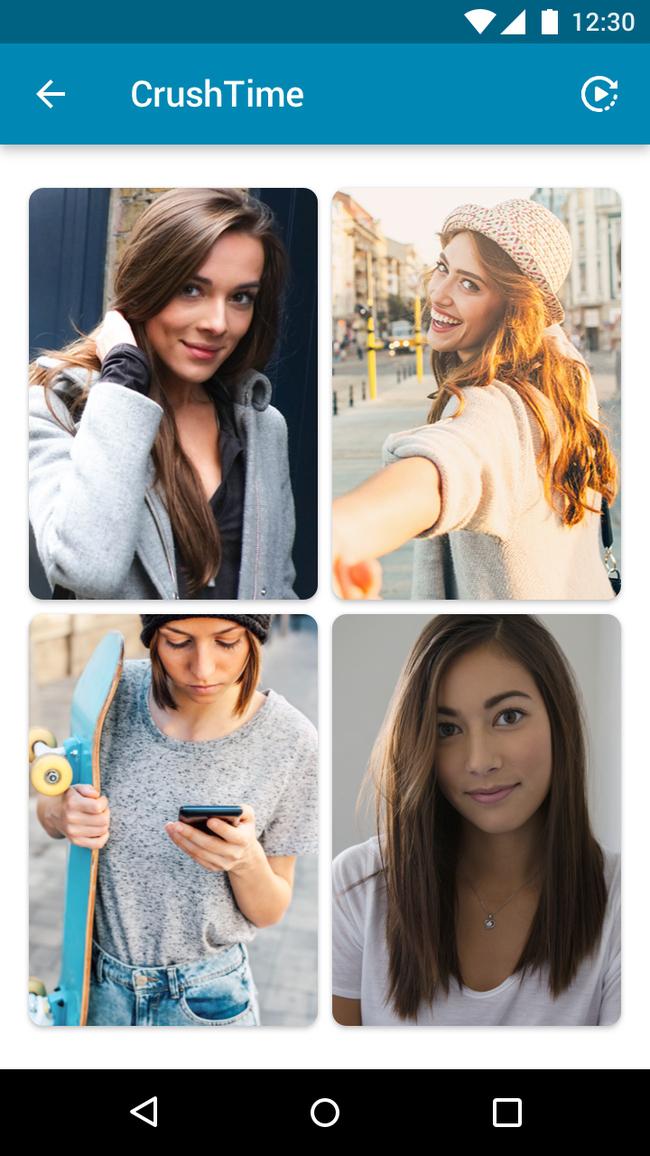Go back from the CrushTime screen
Viewport: 650px width, 1156px height.
[50, 94]
